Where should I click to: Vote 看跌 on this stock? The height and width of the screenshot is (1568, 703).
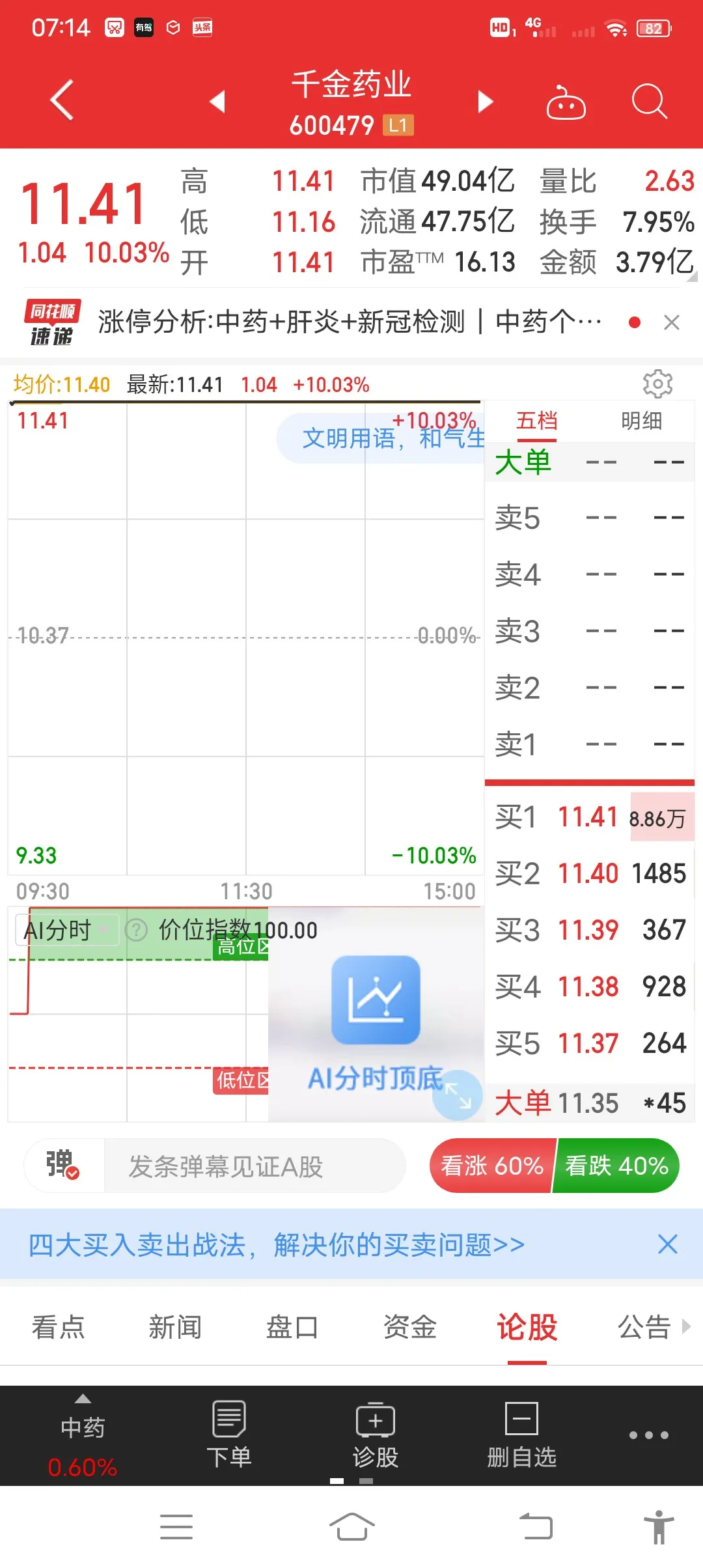616,1166
